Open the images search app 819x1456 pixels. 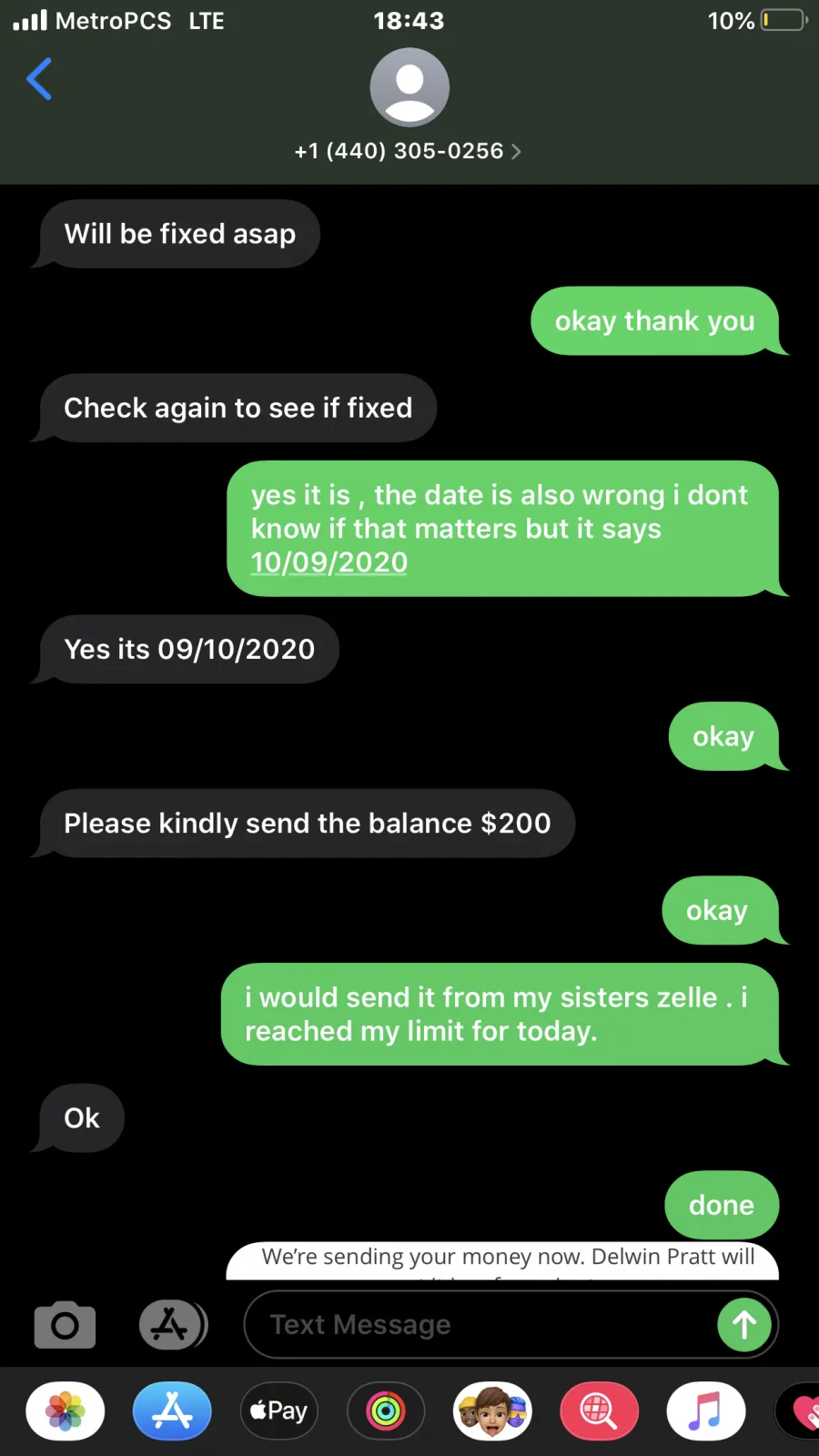pyautogui.click(x=599, y=1411)
